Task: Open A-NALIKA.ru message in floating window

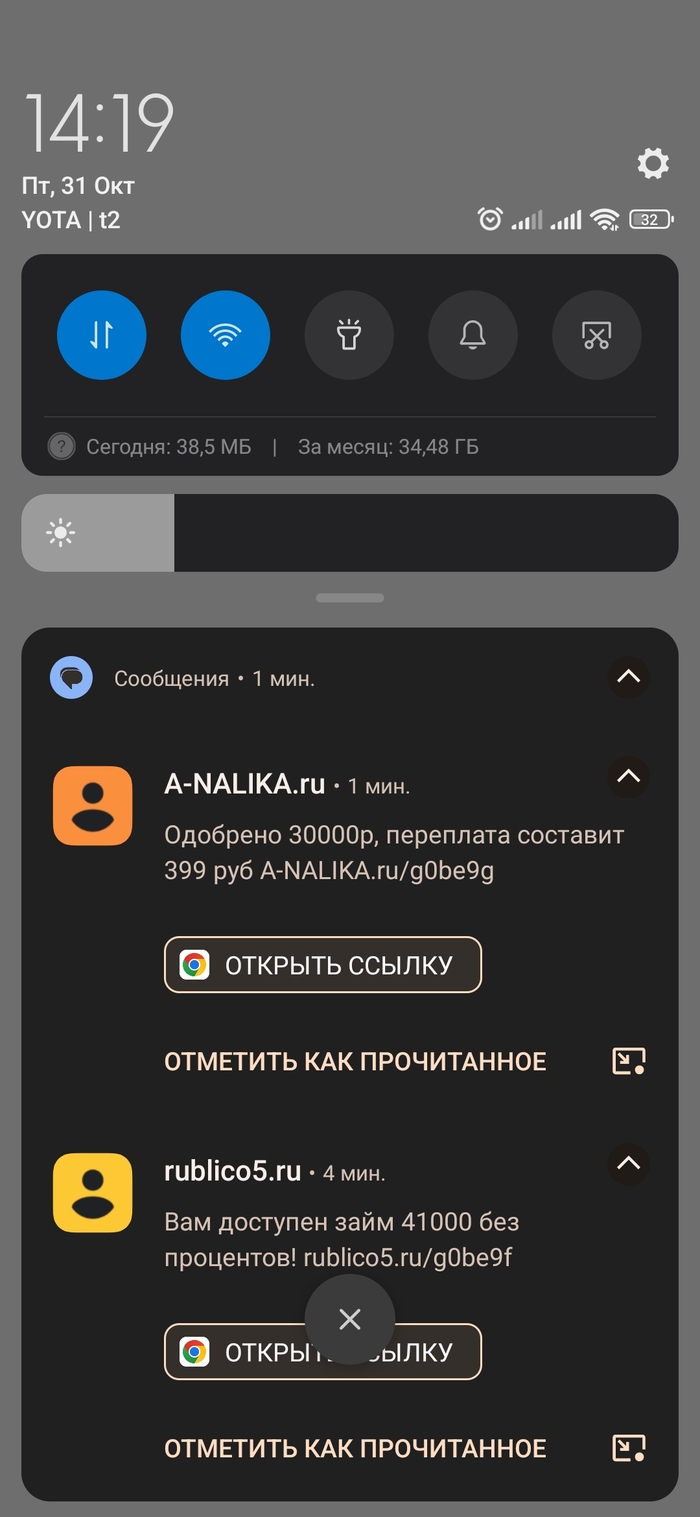Action: (628, 1061)
